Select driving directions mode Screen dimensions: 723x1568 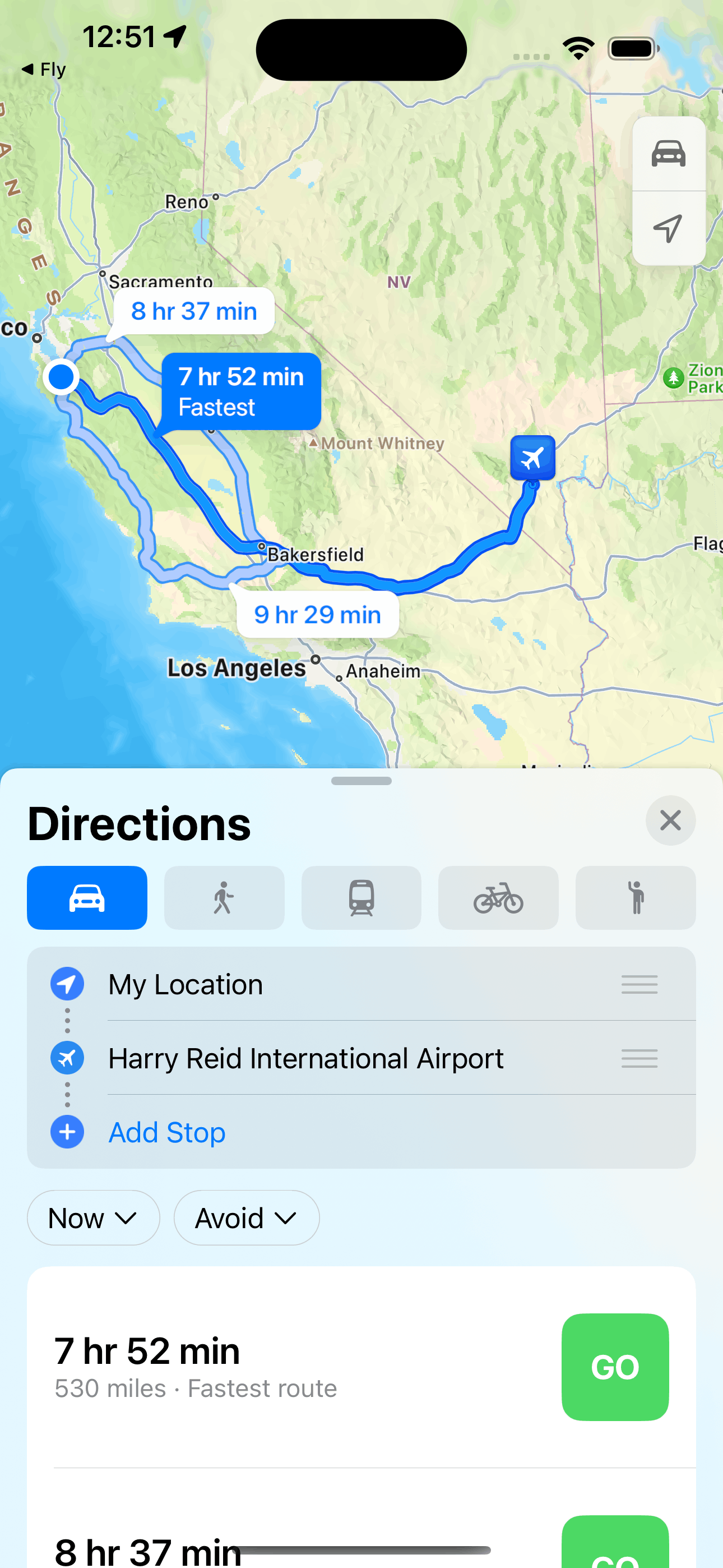(87, 898)
